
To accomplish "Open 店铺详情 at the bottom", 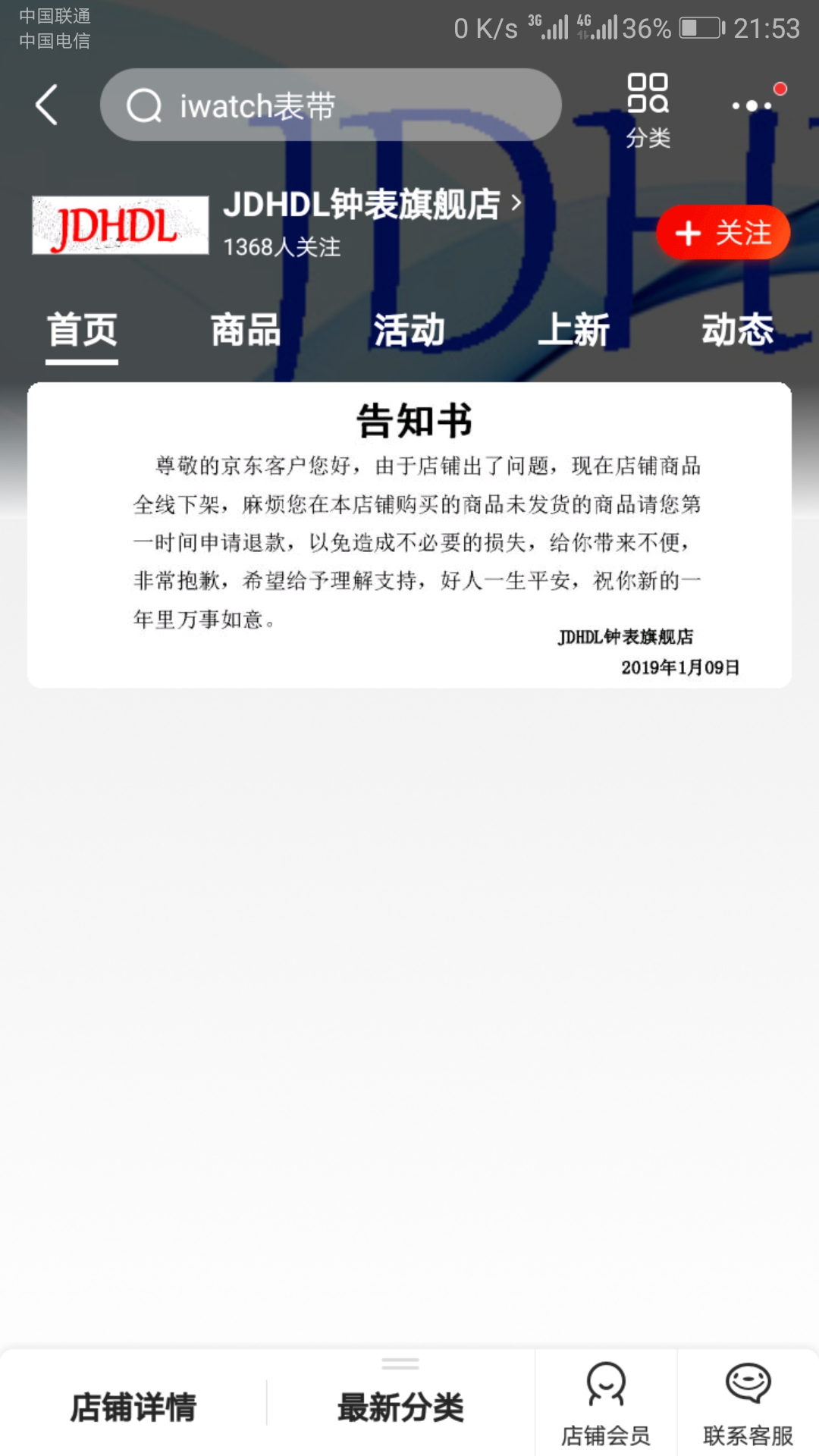I will (133, 1407).
